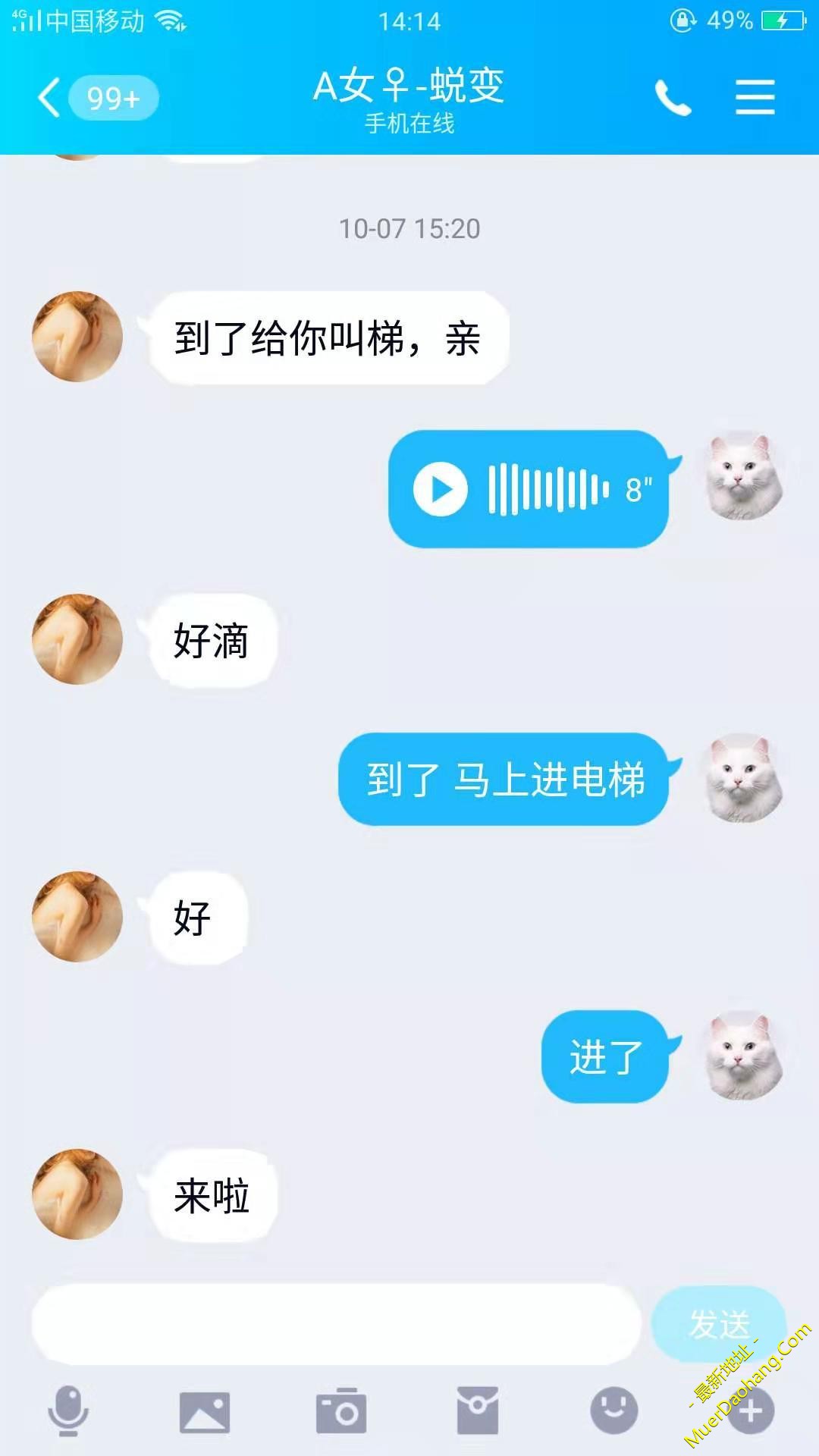Open the photo gallery picker

coord(205,1412)
